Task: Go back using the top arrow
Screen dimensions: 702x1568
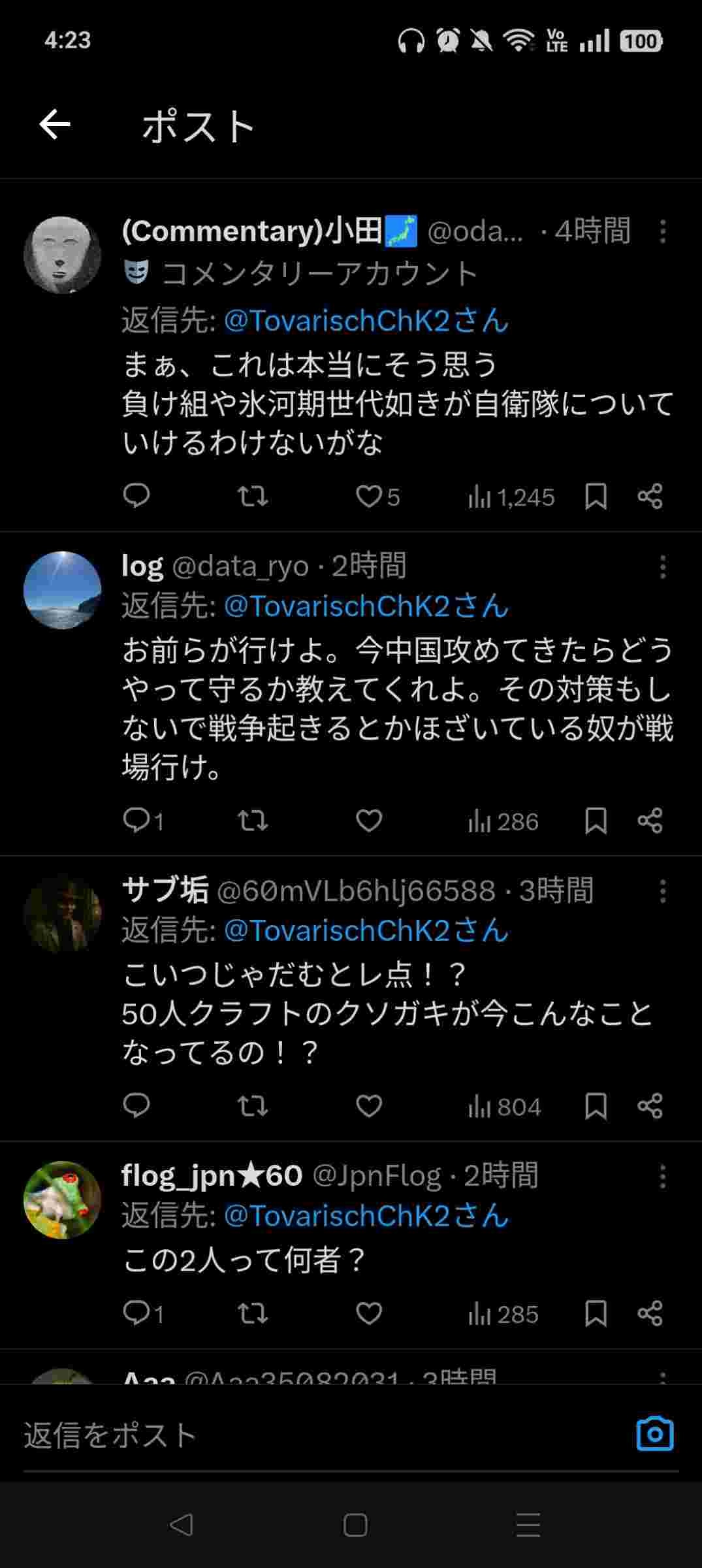Action: pyautogui.click(x=55, y=125)
